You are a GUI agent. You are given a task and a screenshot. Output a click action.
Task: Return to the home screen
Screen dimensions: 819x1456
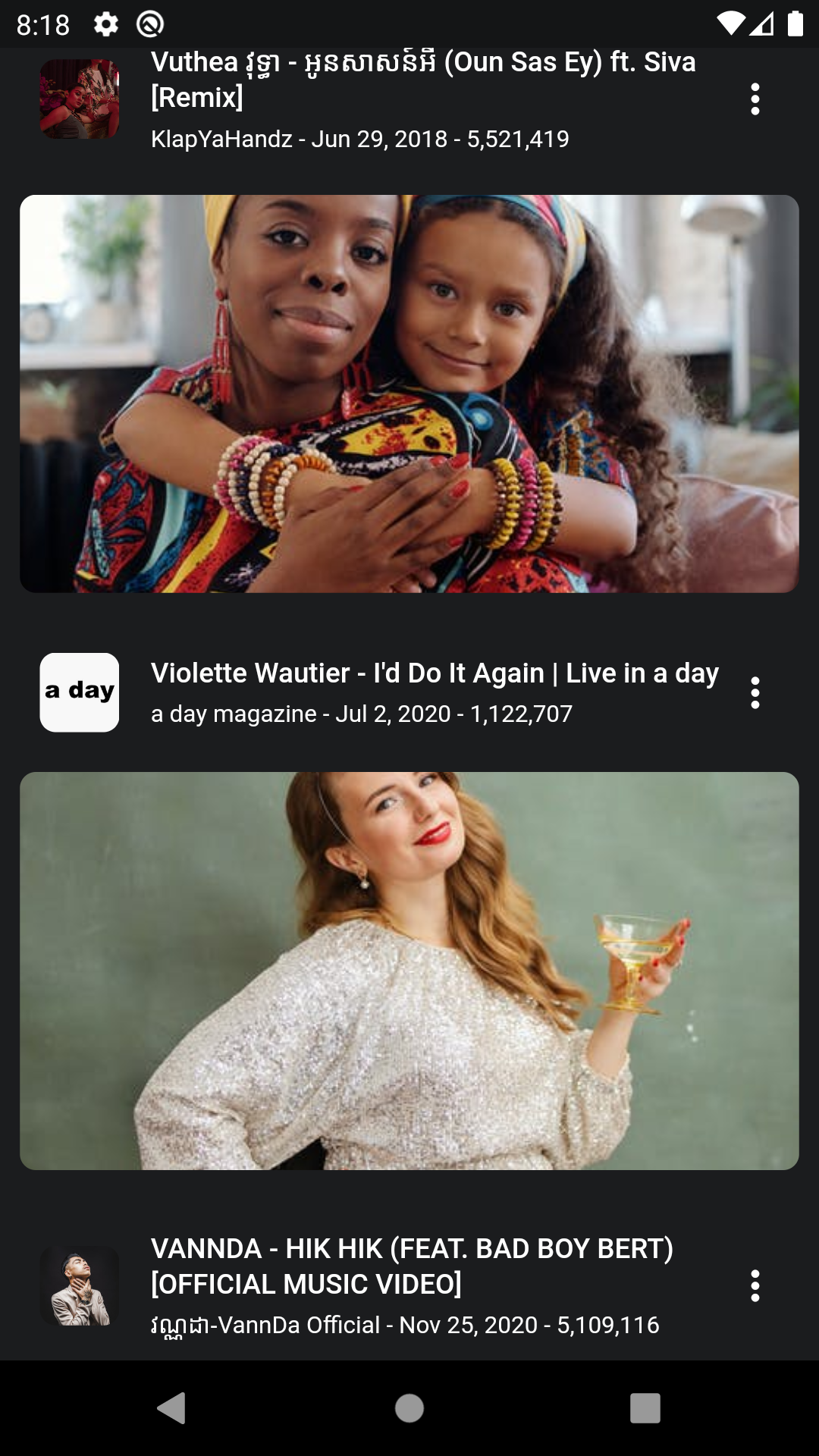409,1408
